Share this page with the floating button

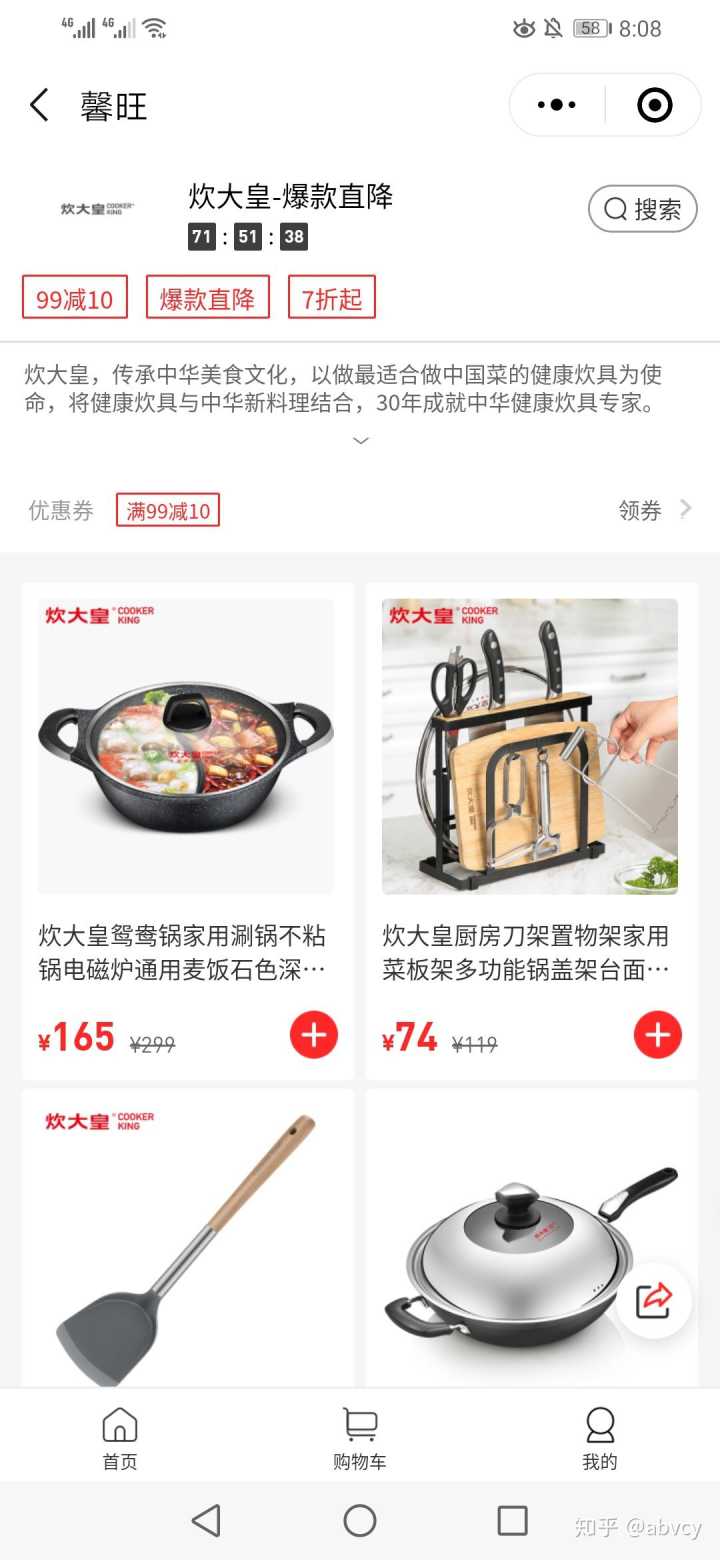(x=654, y=1300)
